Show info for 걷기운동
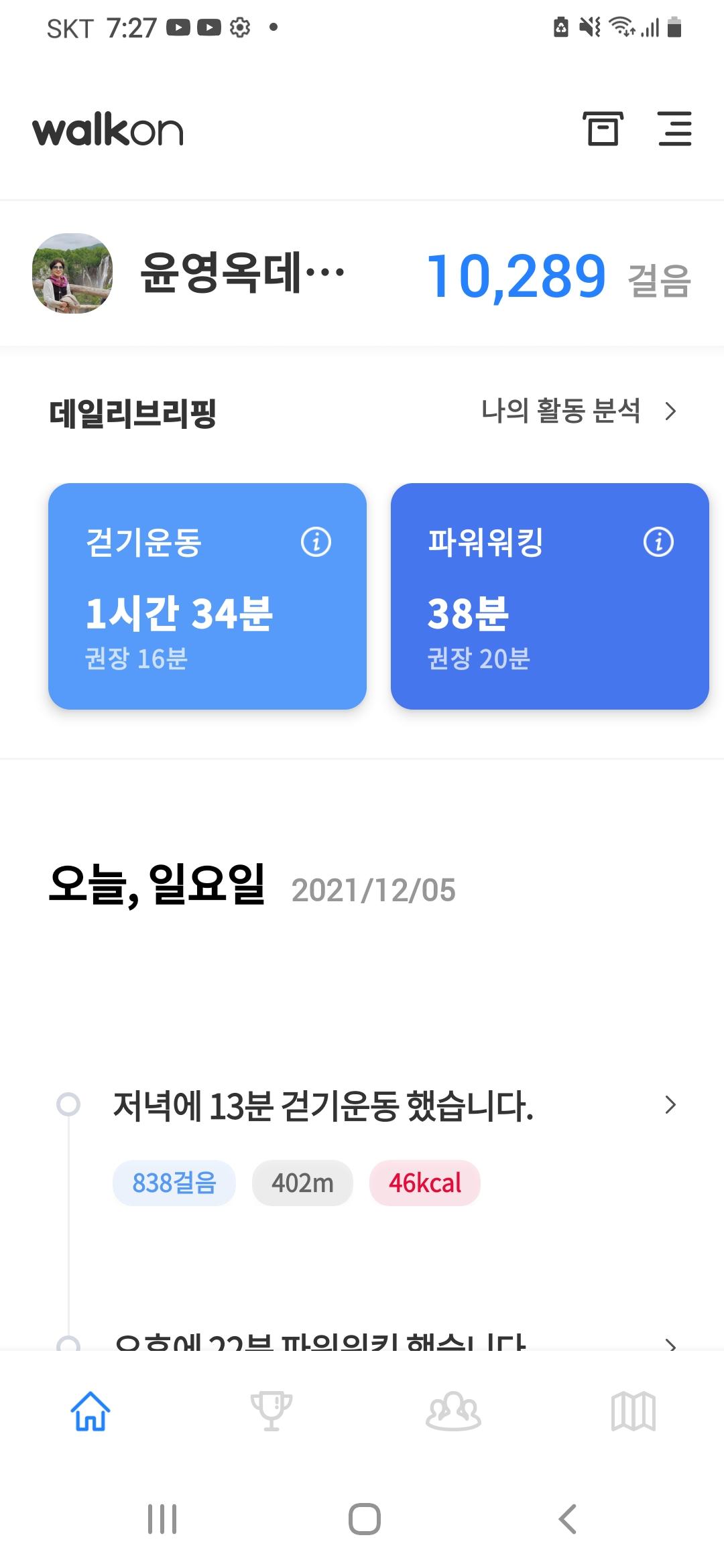724x1568 pixels. pos(316,541)
